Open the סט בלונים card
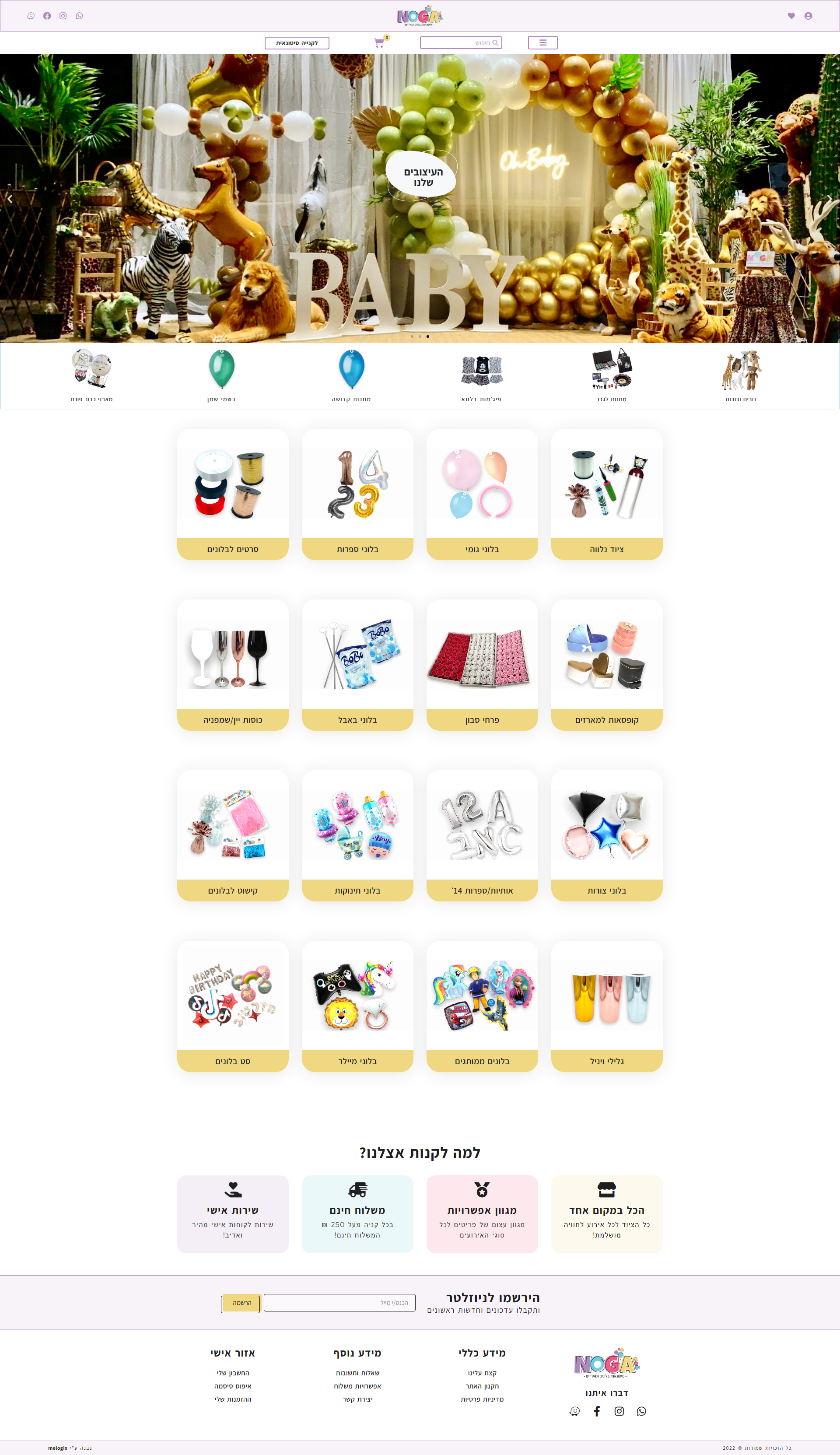This screenshot has width=840, height=1455. tap(232, 1006)
